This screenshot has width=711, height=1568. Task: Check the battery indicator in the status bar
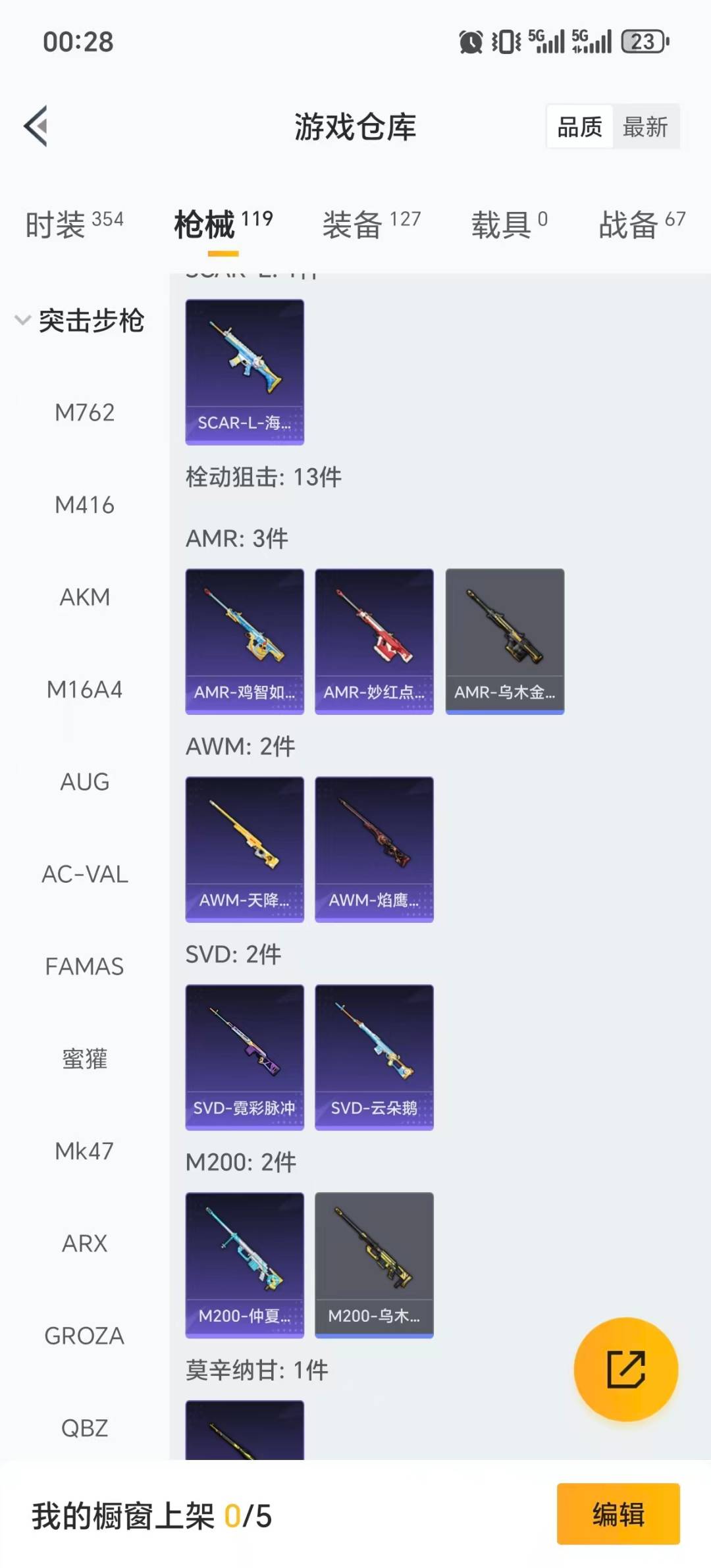[643, 41]
